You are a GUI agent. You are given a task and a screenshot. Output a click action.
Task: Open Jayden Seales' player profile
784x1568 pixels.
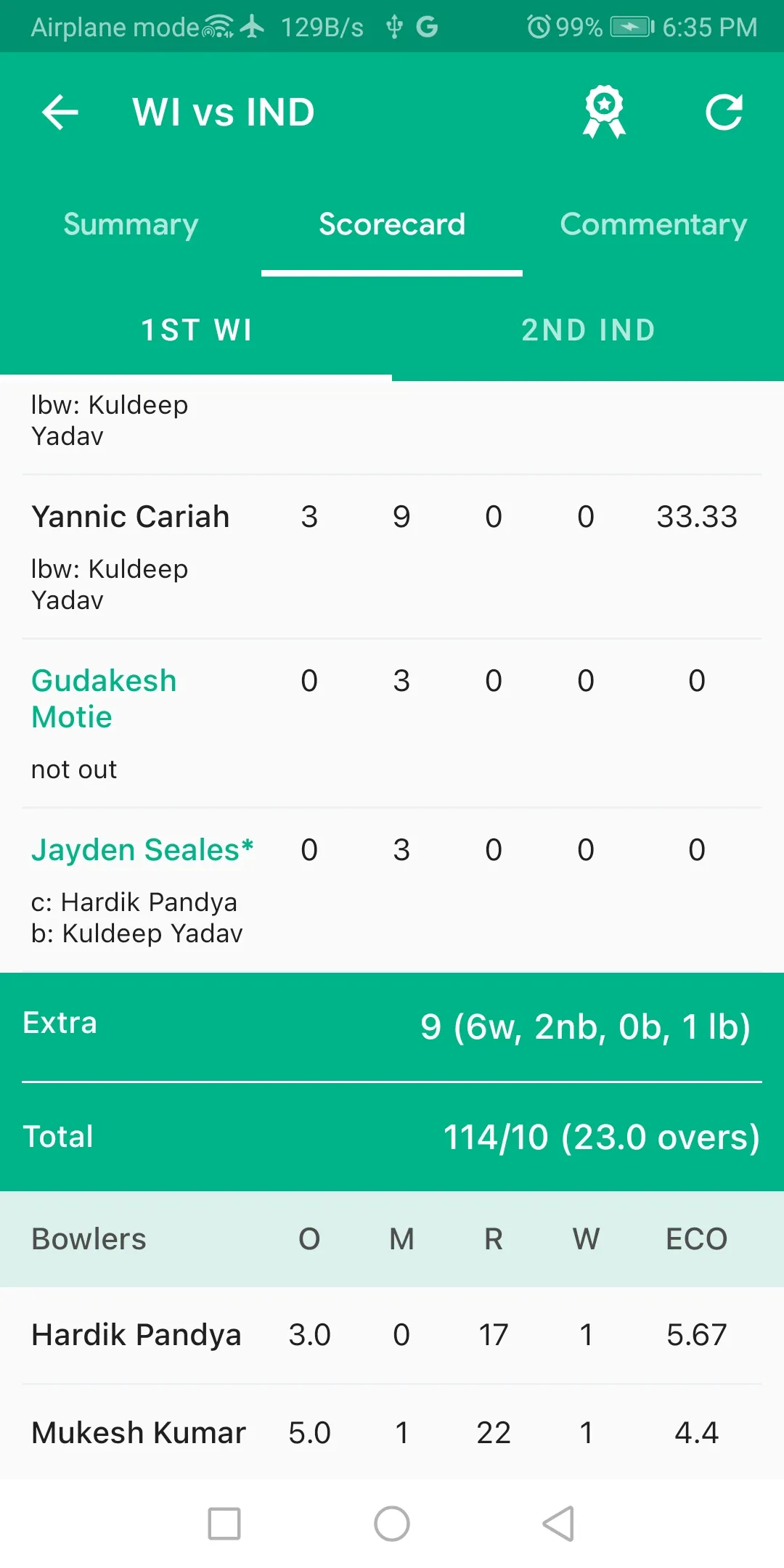(142, 849)
